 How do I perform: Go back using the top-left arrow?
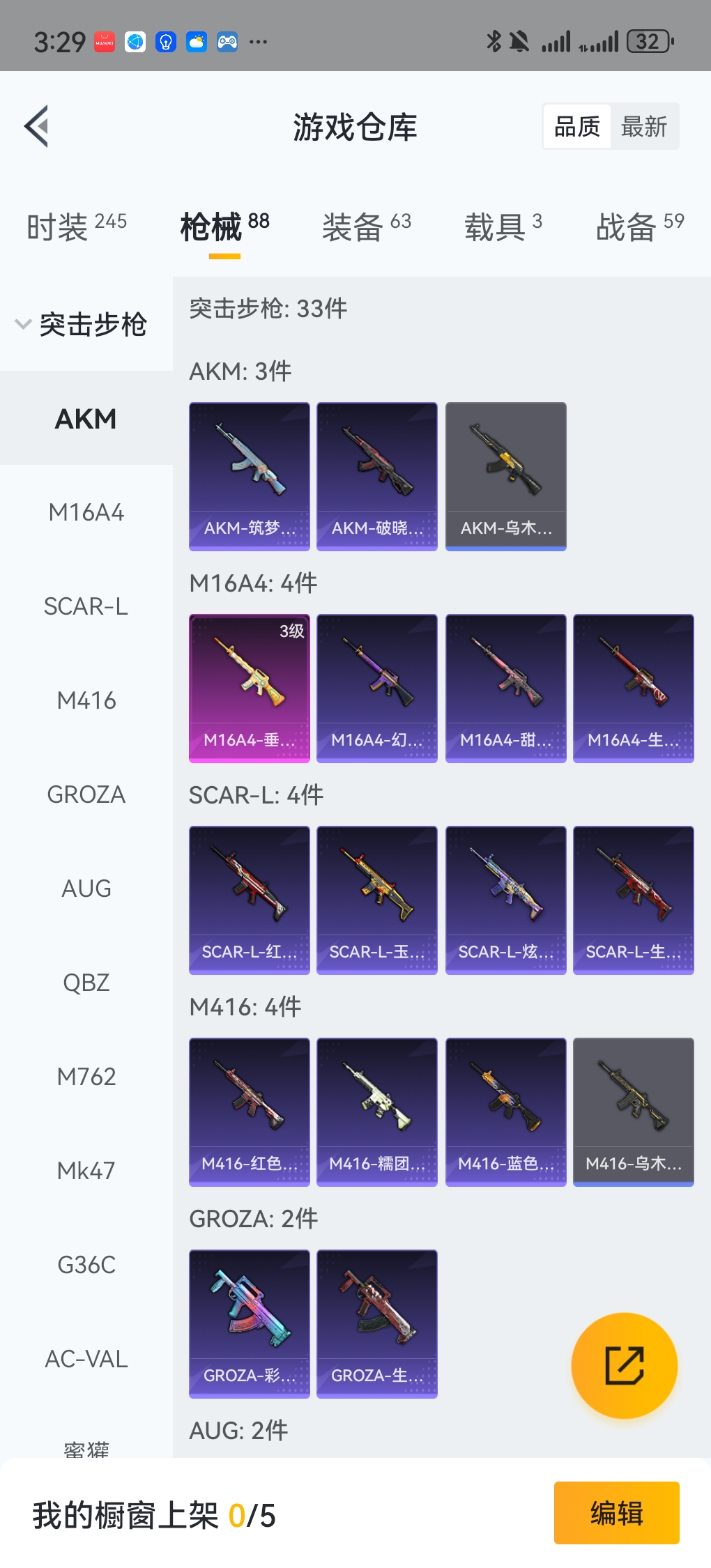(x=37, y=127)
